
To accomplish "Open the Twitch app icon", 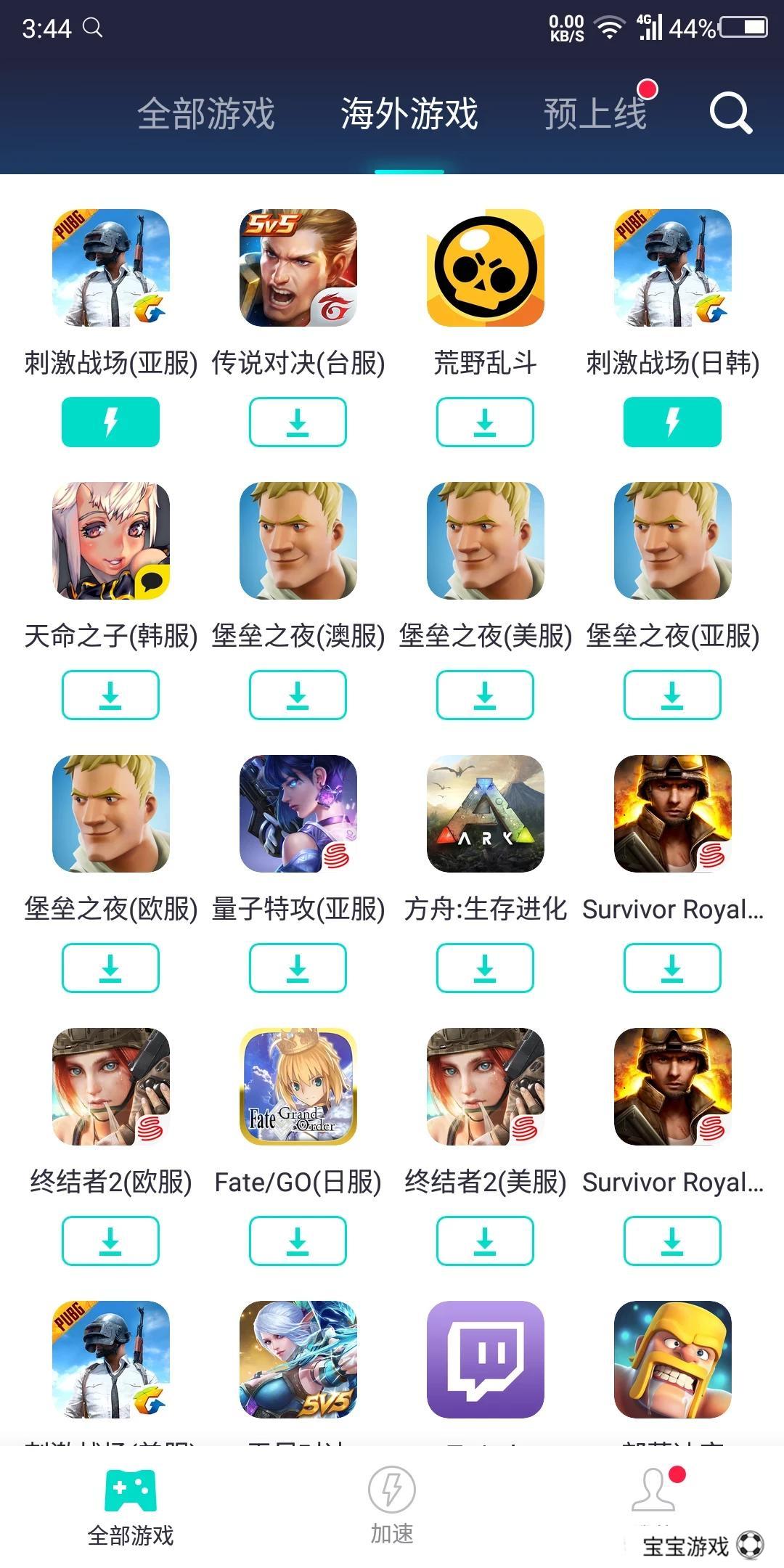I will click(485, 1359).
